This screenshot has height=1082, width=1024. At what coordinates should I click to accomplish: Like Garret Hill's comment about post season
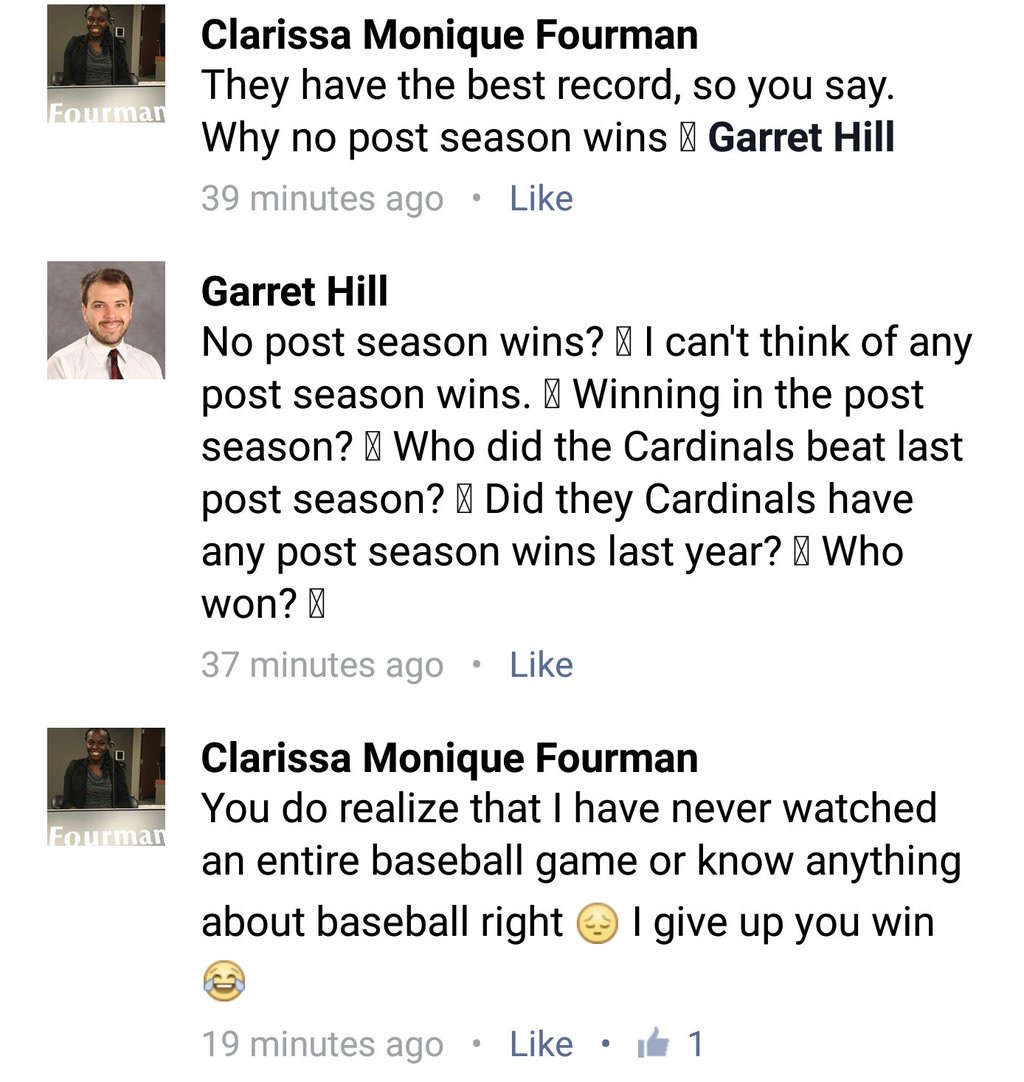click(x=541, y=665)
